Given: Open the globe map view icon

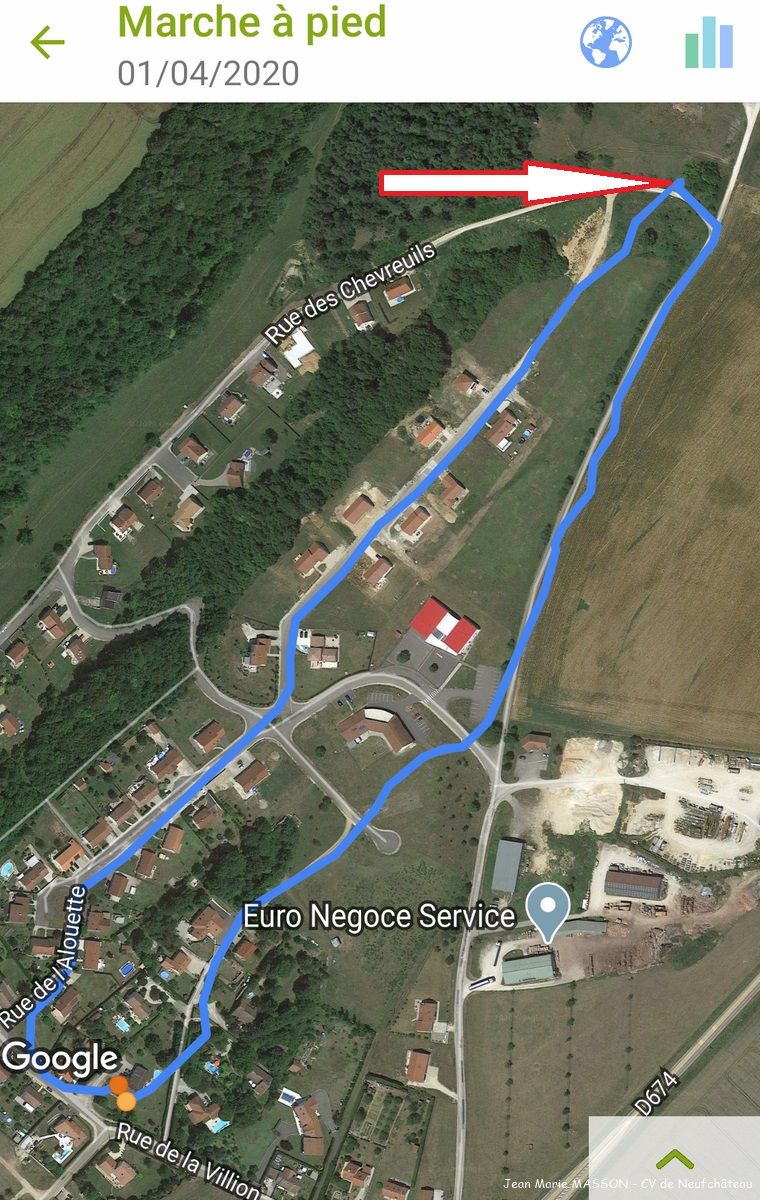Looking at the screenshot, I should pyautogui.click(x=606, y=43).
